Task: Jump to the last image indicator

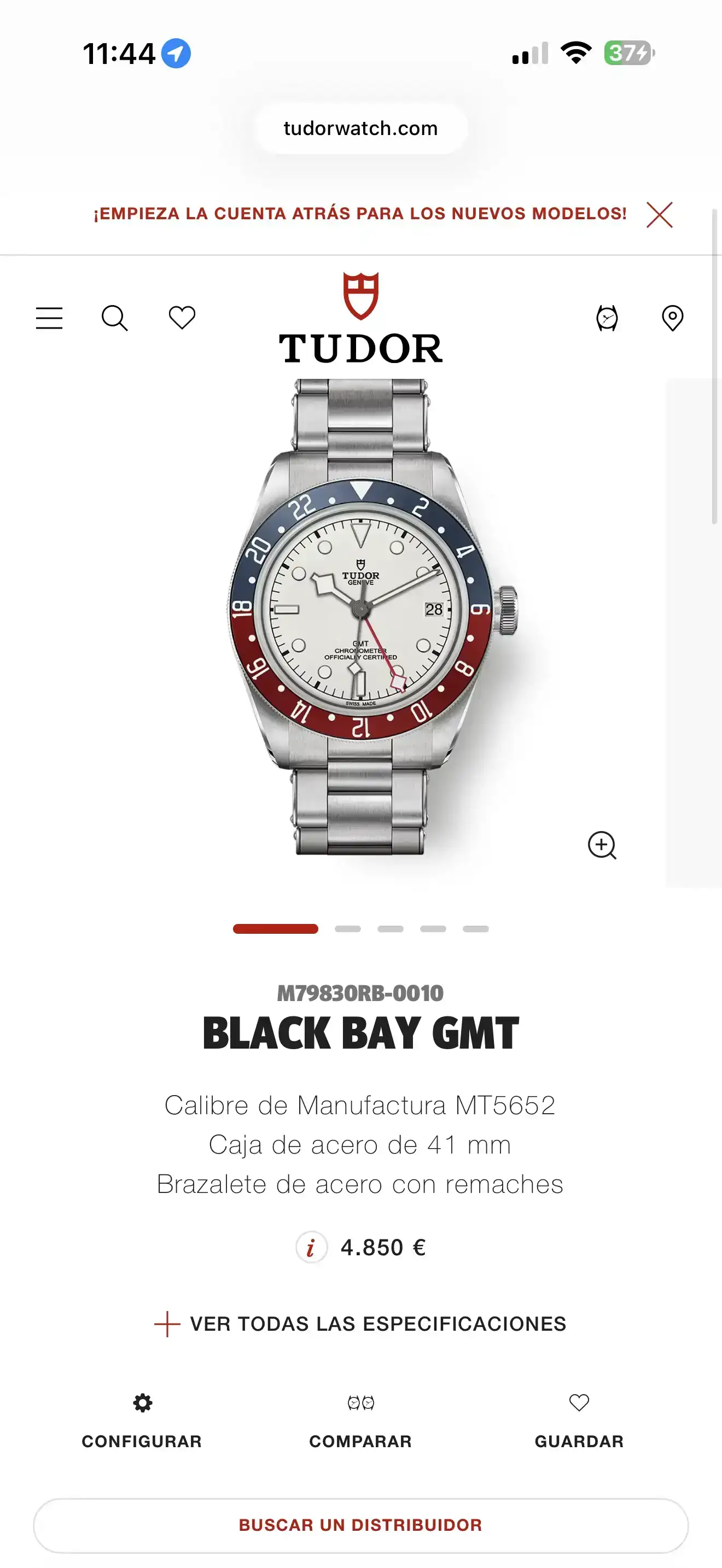Action: pyautogui.click(x=475, y=929)
